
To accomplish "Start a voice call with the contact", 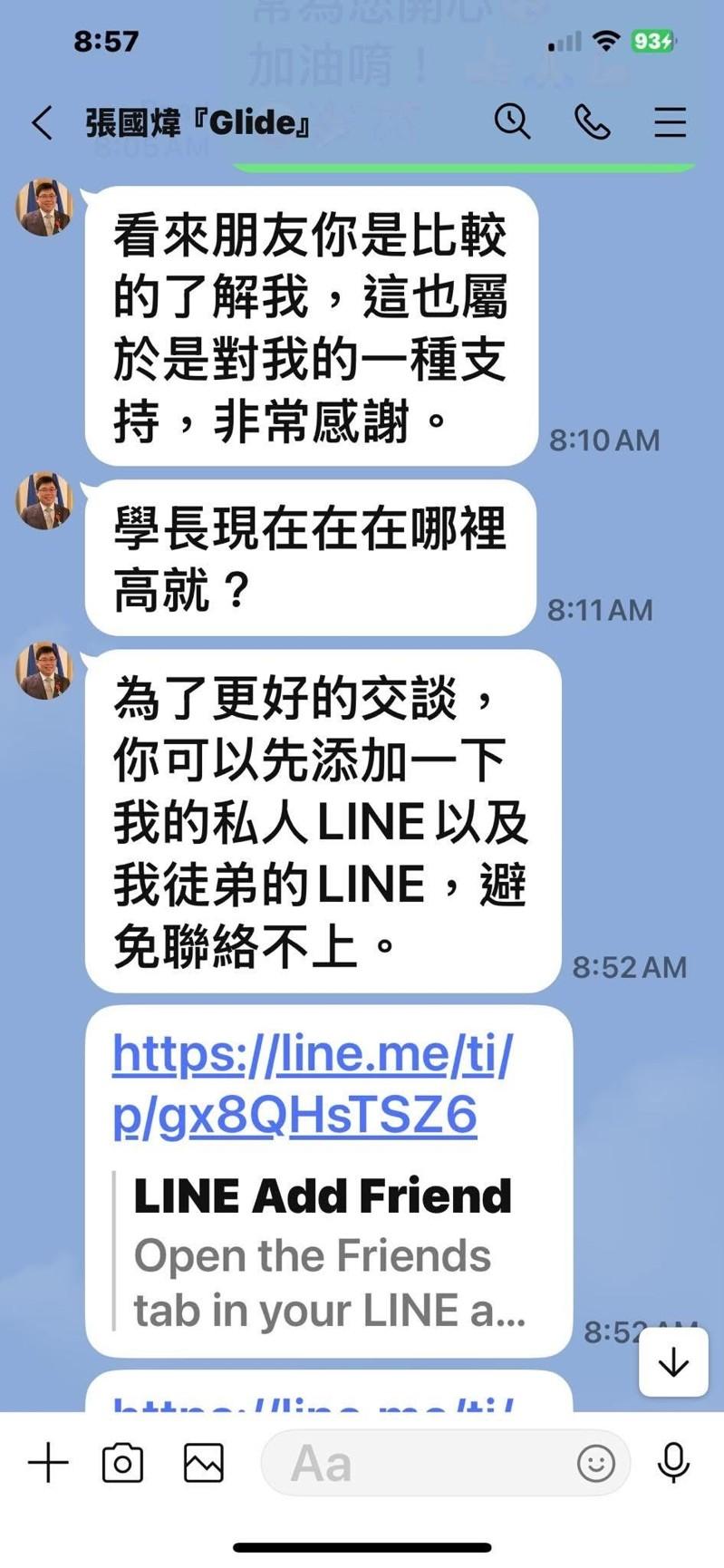I will 592,121.
